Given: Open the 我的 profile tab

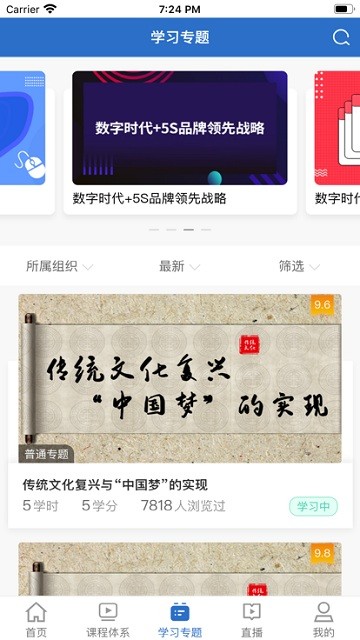Looking at the screenshot, I should pos(324,620).
